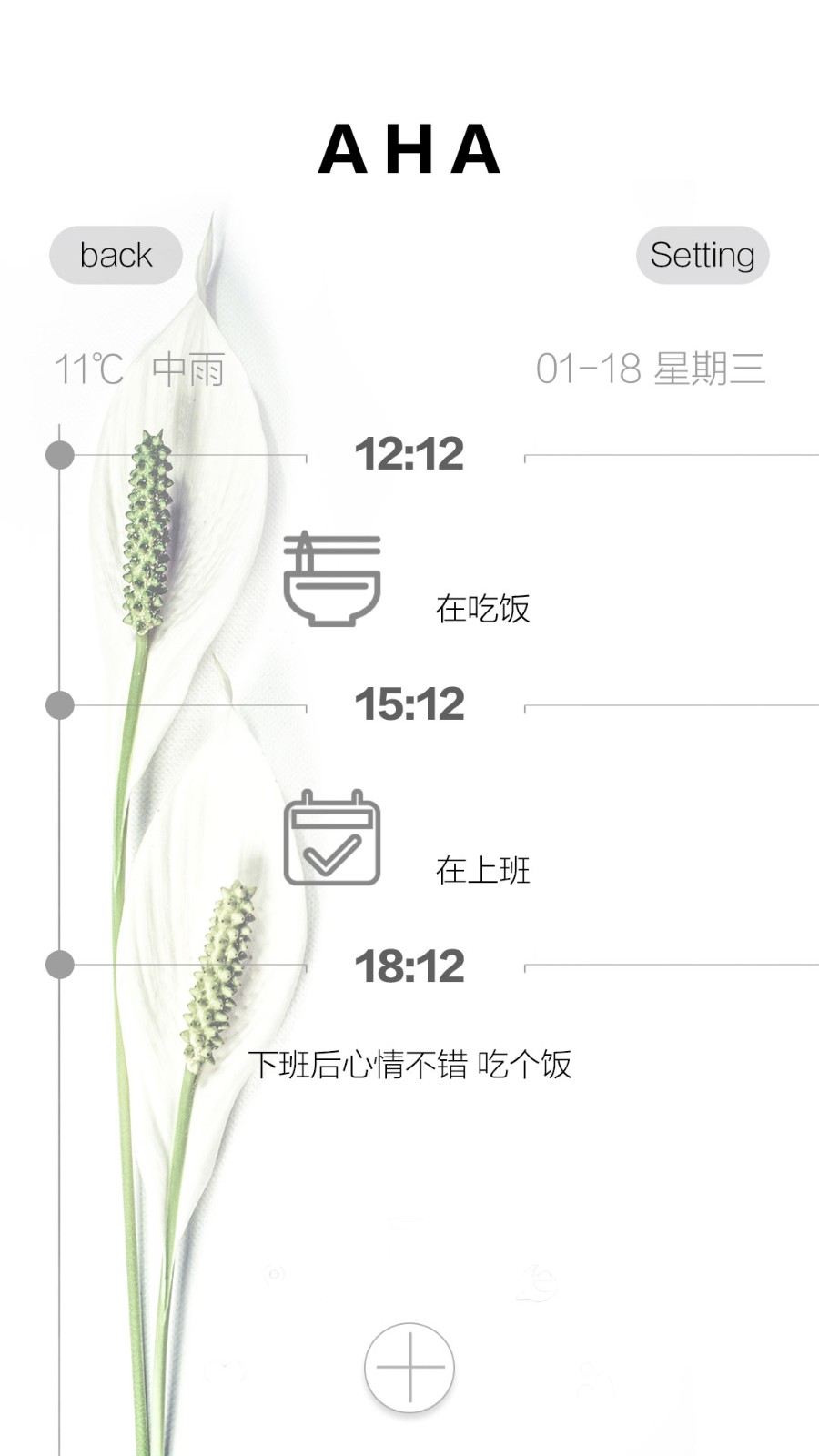The image size is (819, 1456).
Task: Select the 15:12 time label
Action: point(409,703)
